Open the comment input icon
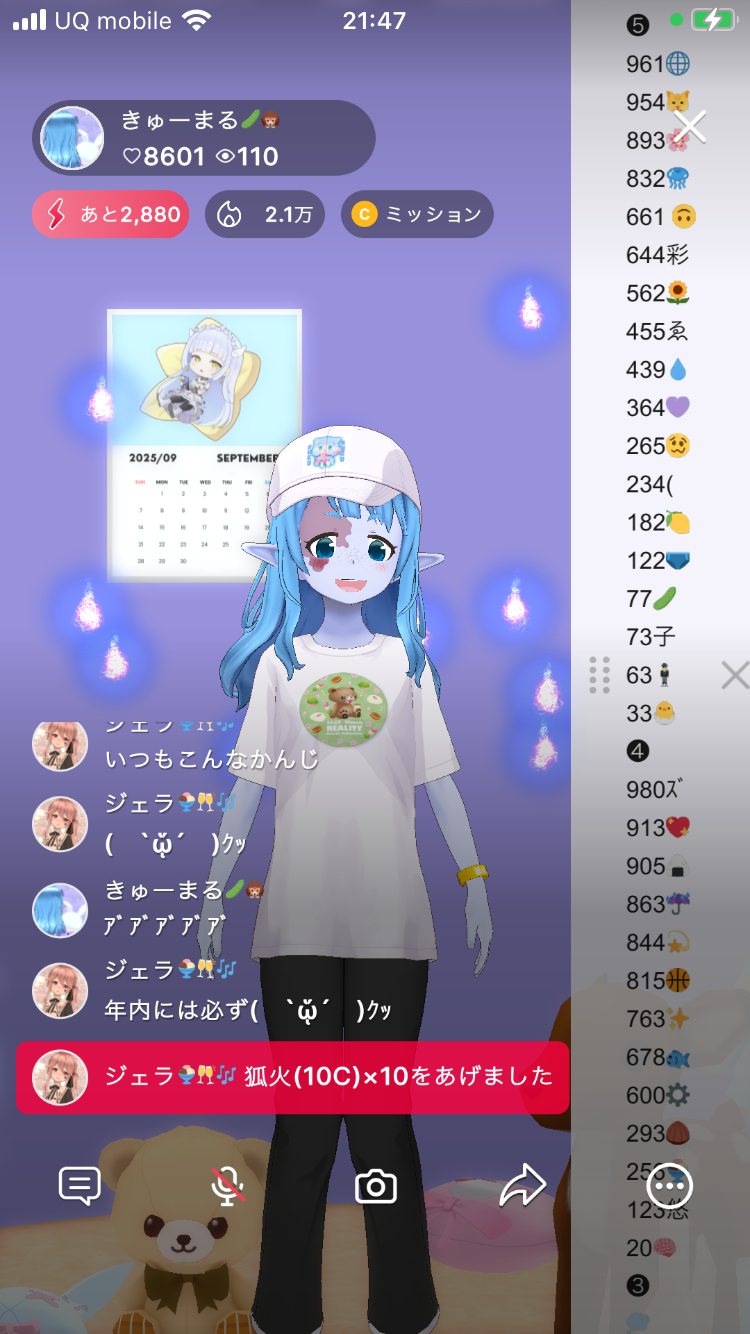 80,1187
